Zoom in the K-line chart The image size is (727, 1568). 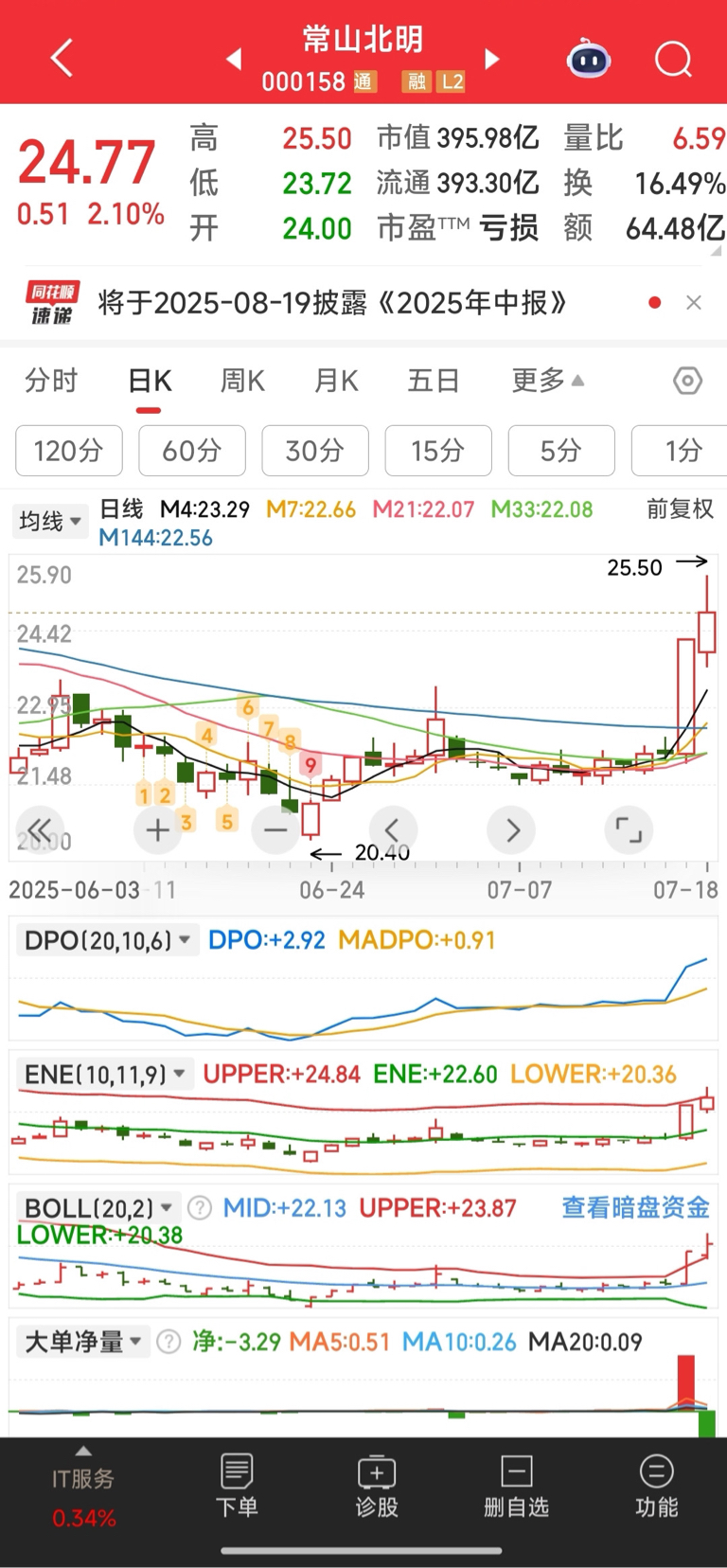[157, 831]
